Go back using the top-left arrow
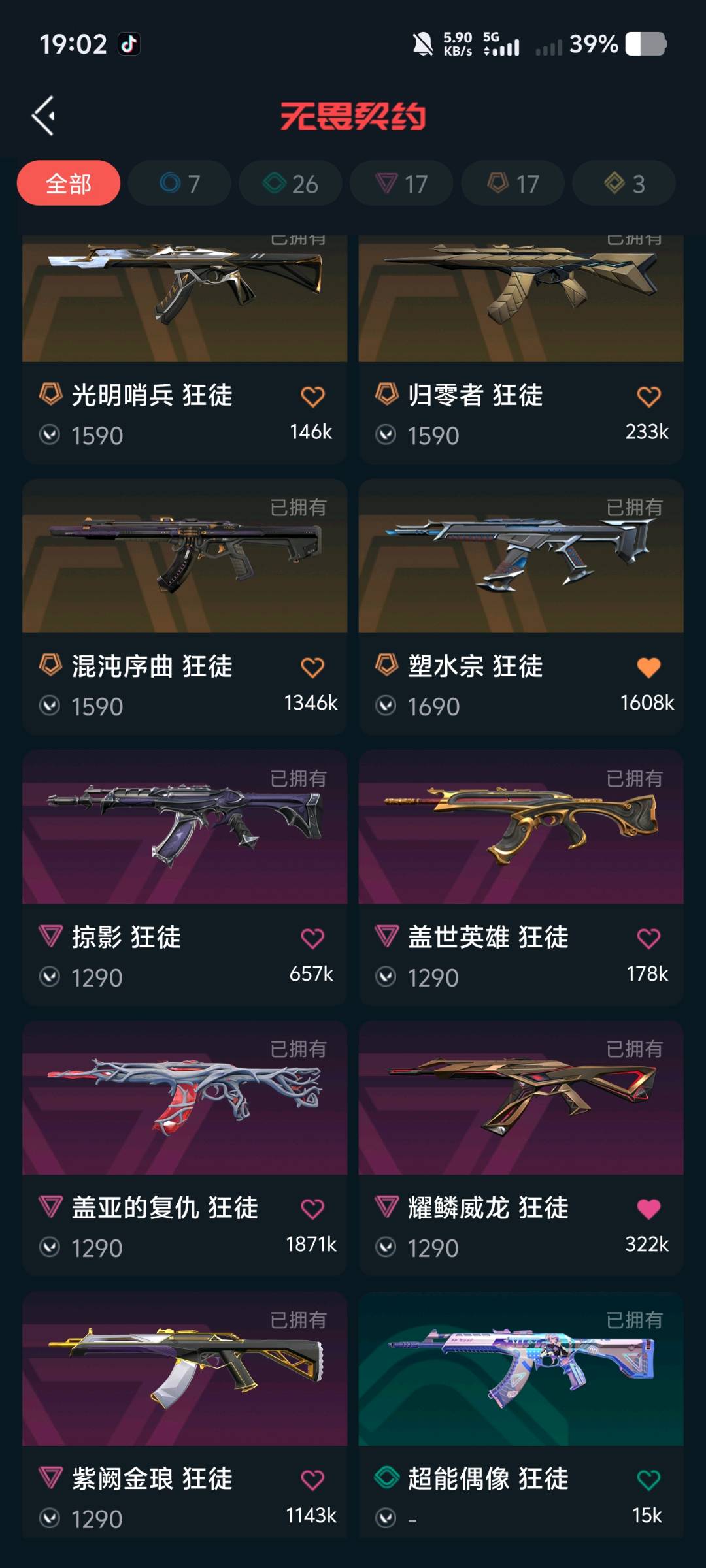This screenshot has width=706, height=1568. click(x=44, y=116)
